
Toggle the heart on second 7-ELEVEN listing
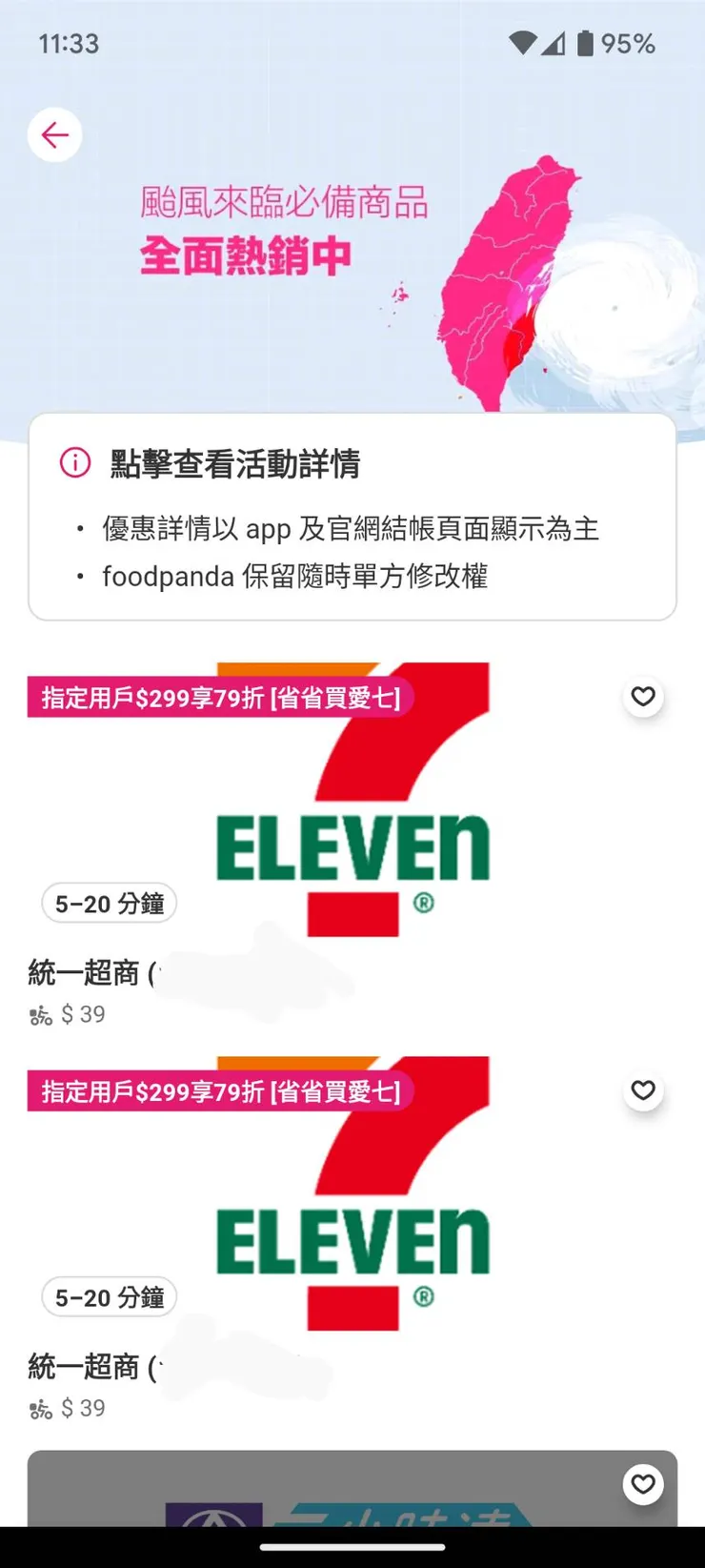coord(643,1090)
